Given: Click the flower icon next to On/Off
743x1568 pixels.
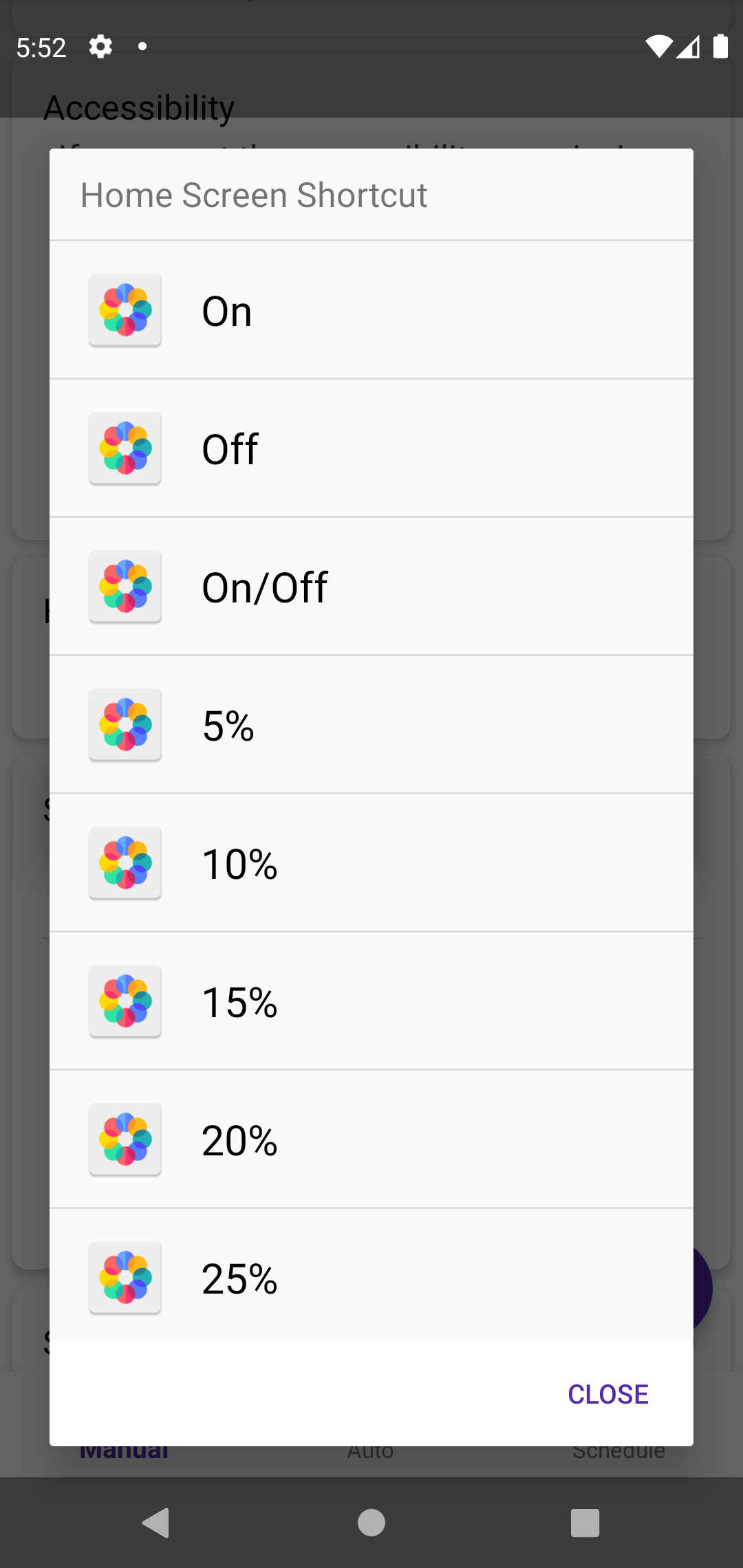Looking at the screenshot, I should (125, 587).
